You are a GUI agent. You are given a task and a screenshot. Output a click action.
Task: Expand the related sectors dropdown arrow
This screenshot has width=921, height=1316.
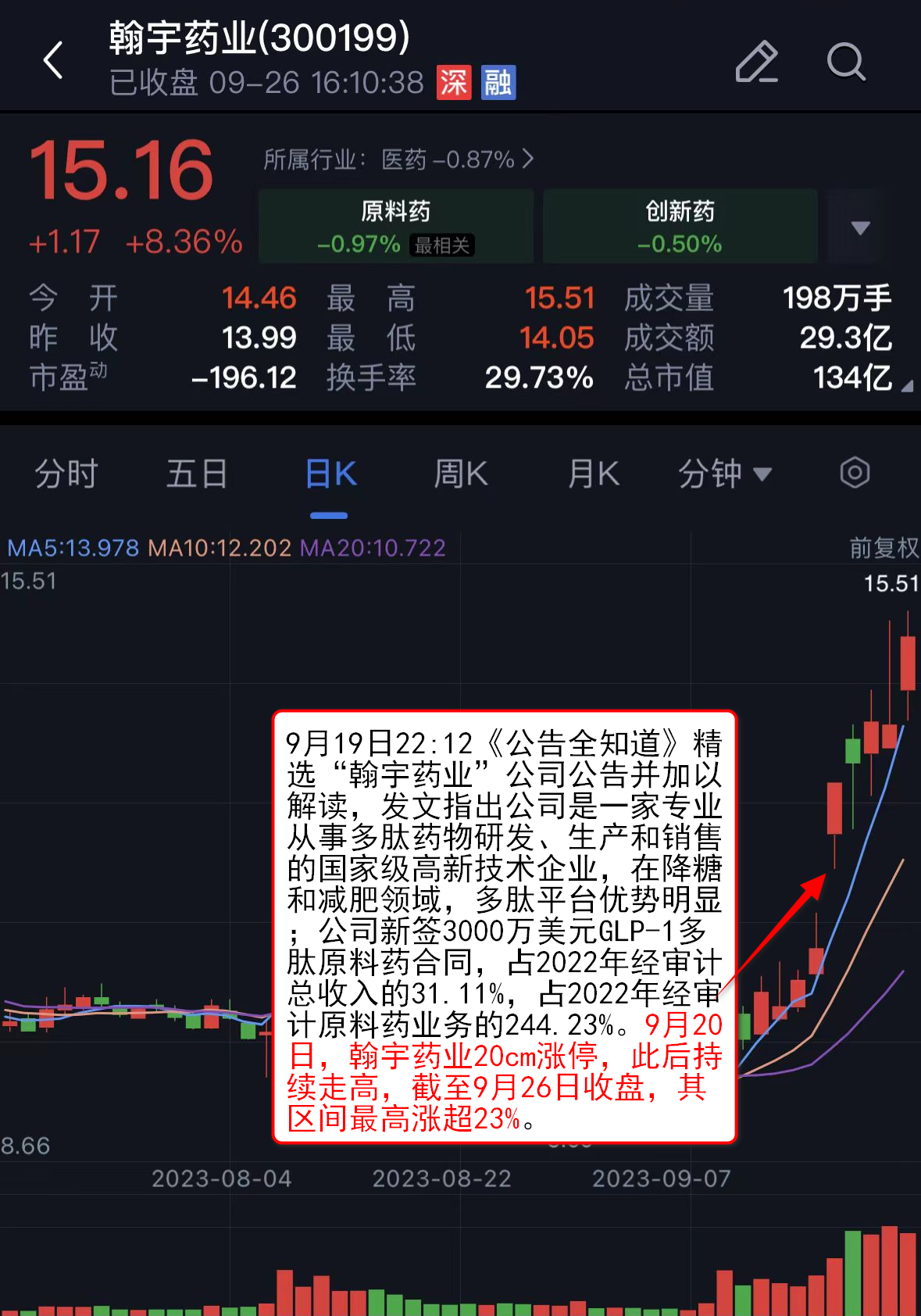click(860, 227)
